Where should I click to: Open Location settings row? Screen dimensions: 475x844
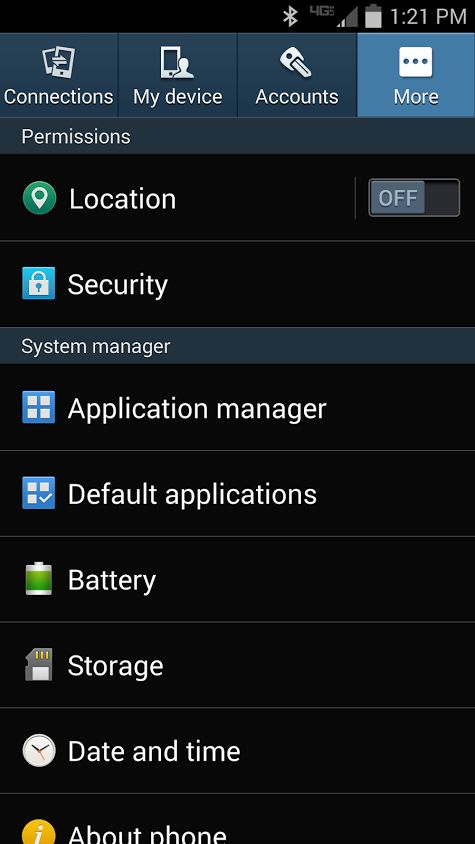178,198
